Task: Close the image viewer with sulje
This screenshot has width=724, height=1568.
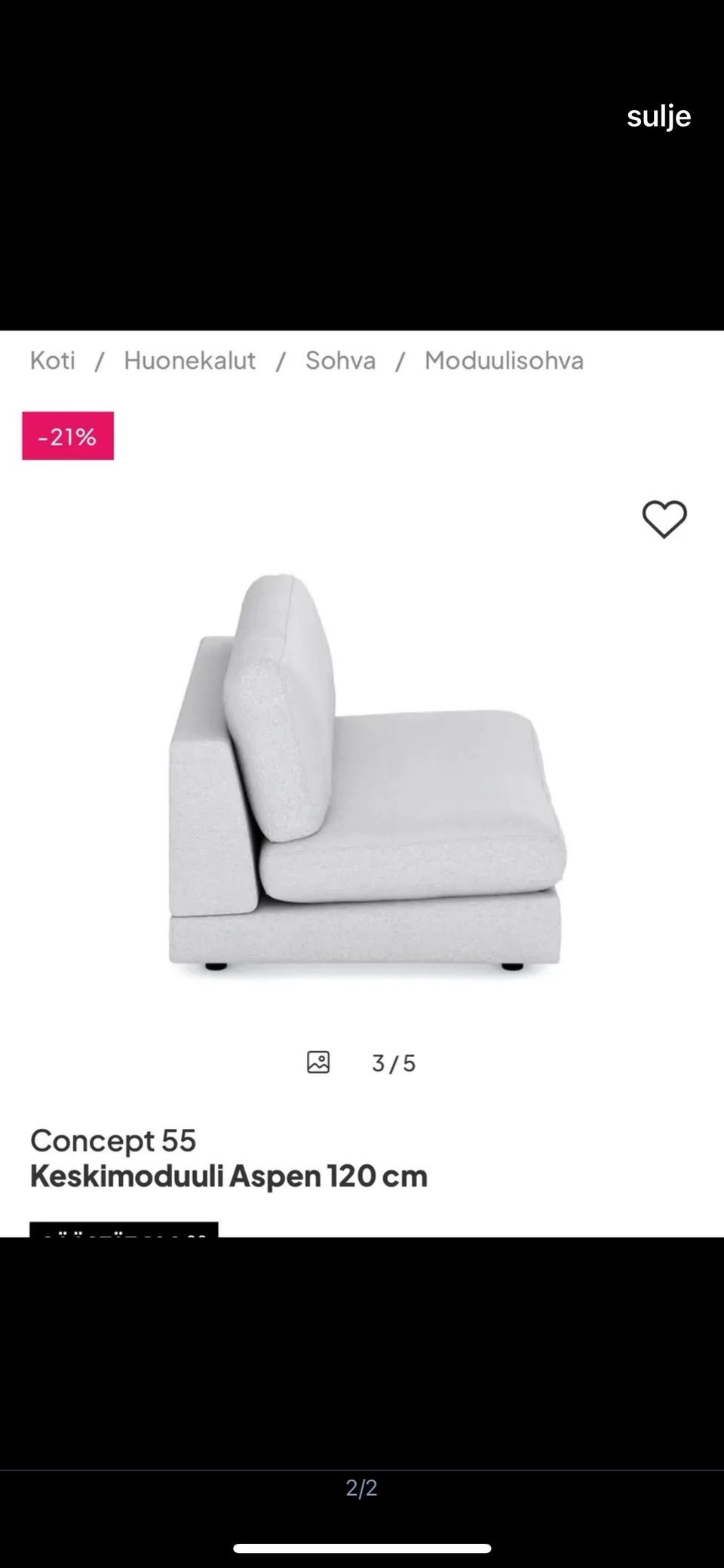Action: tap(658, 116)
